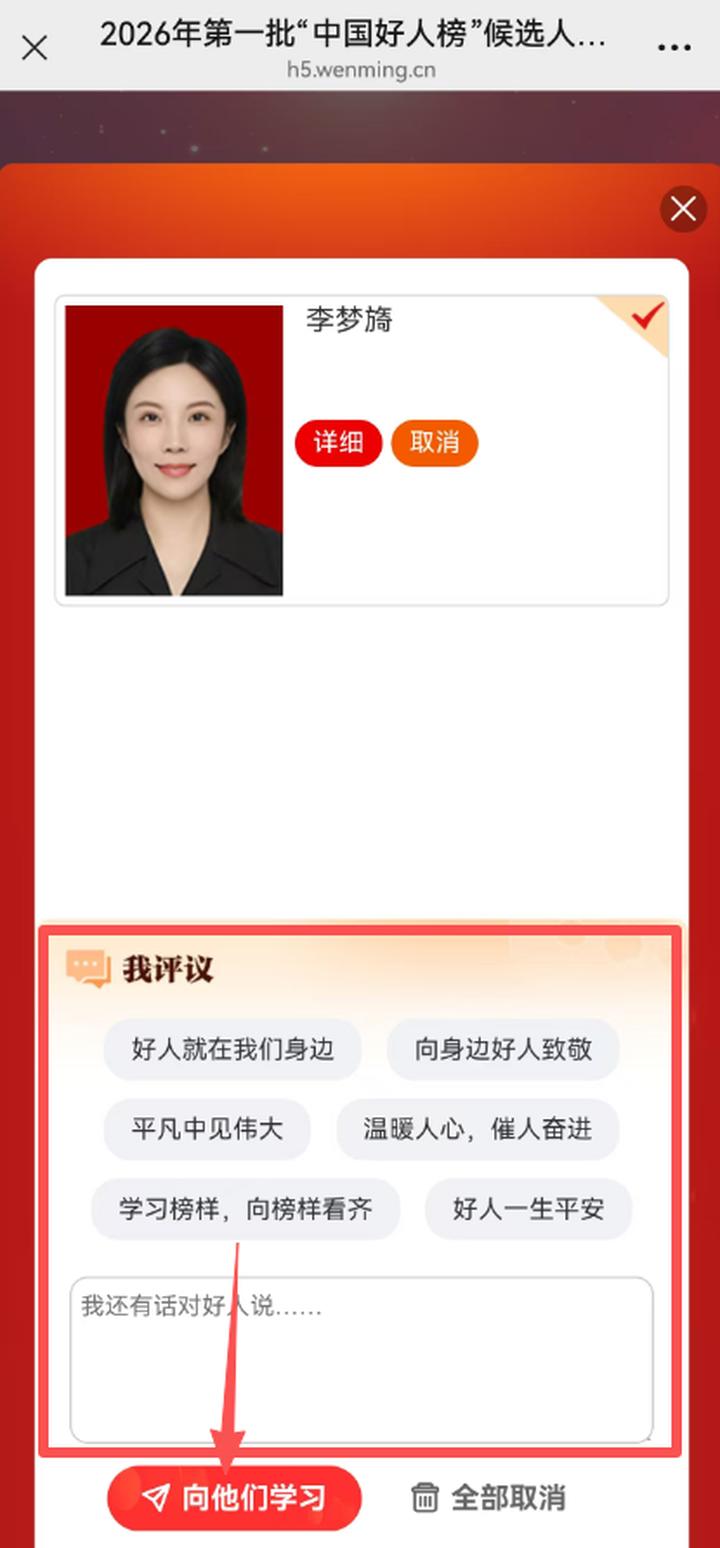Open the three-dot overflow menu
This screenshot has height=1548, width=720.
pos(675,47)
